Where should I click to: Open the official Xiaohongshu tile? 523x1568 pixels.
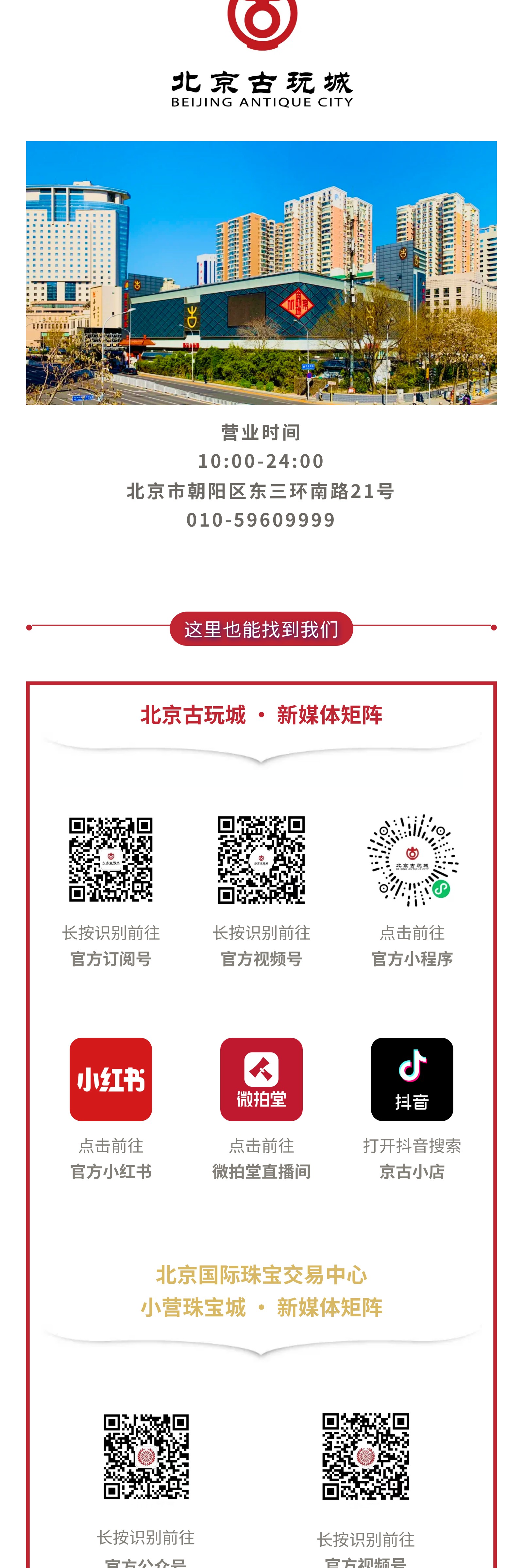coord(111,1079)
